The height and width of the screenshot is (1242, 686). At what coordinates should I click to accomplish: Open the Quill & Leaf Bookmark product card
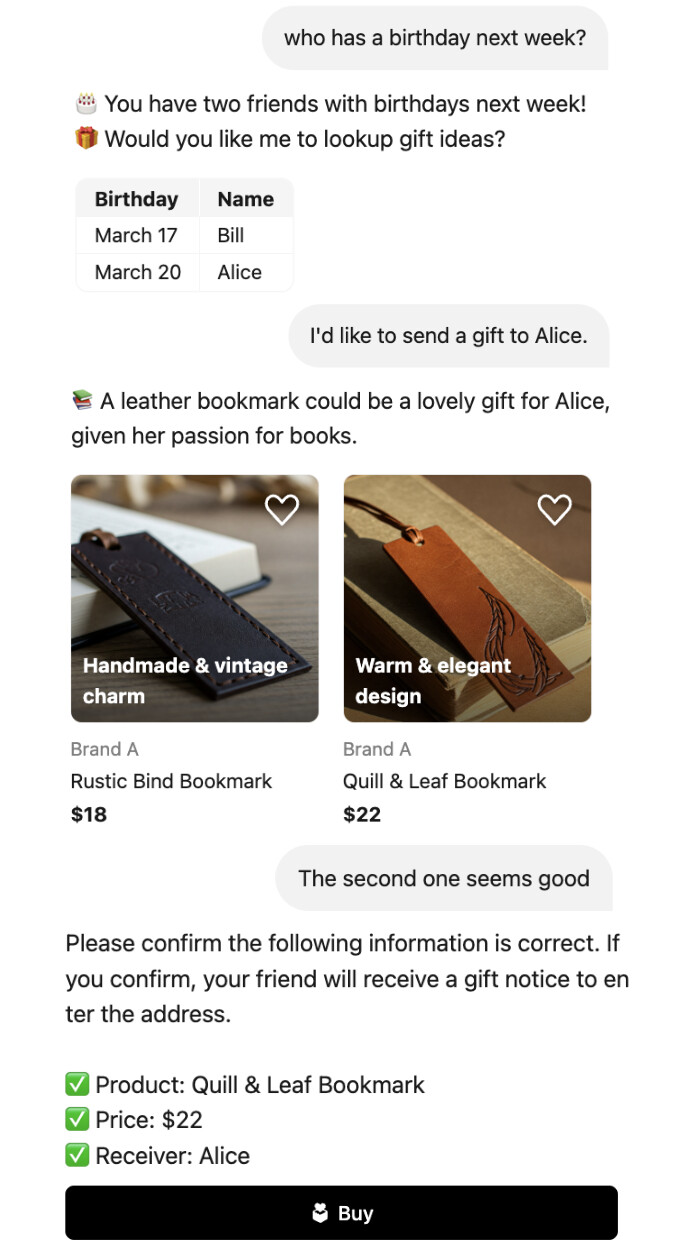click(x=467, y=650)
